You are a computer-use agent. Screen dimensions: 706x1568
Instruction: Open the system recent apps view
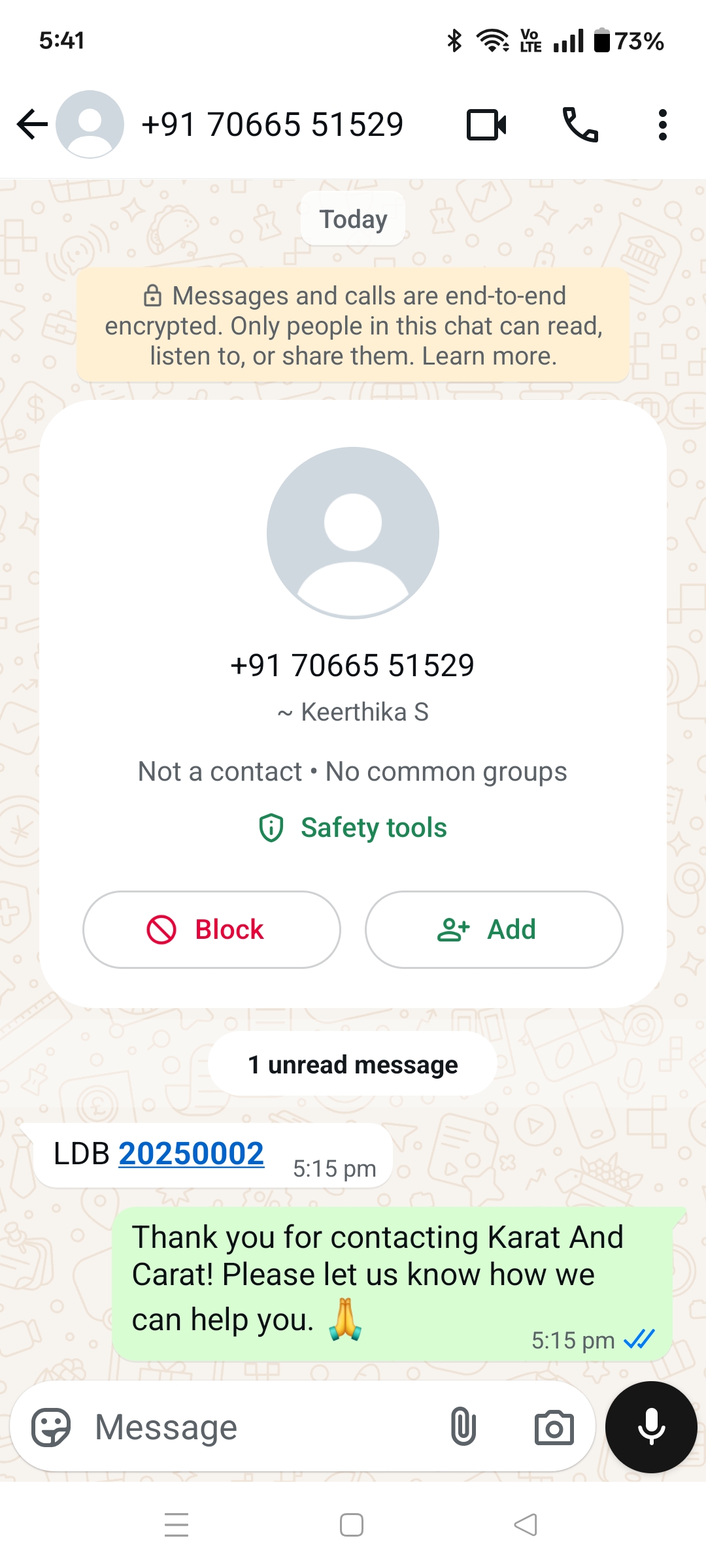coord(176,1525)
